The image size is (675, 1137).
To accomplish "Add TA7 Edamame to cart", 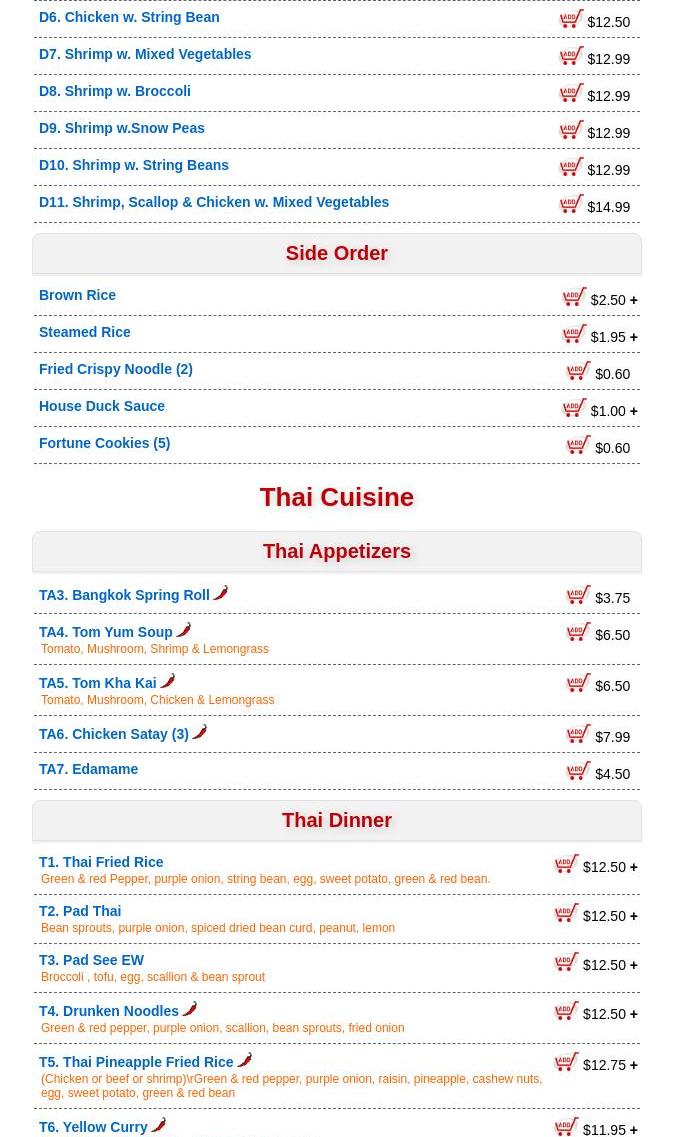I will (578, 771).
